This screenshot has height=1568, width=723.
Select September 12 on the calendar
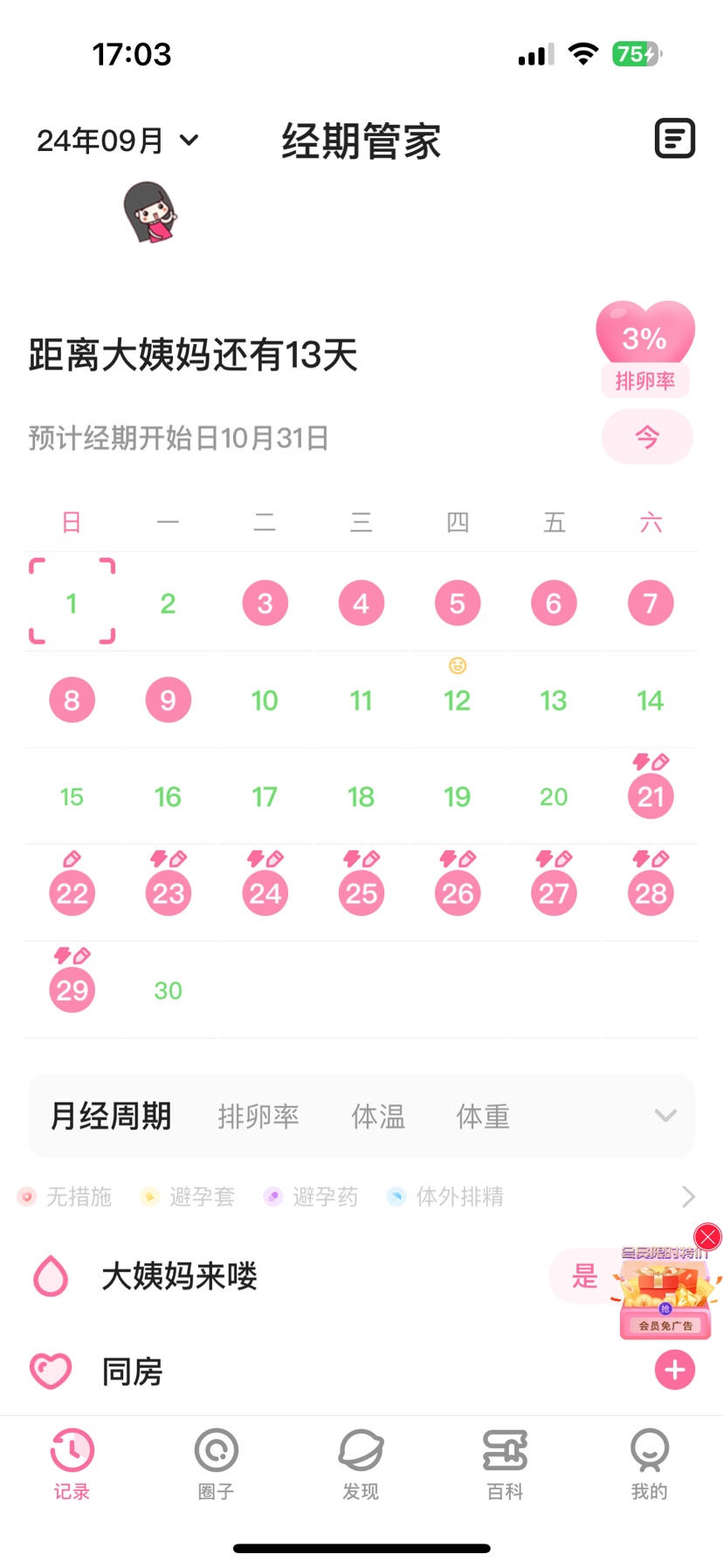[458, 700]
